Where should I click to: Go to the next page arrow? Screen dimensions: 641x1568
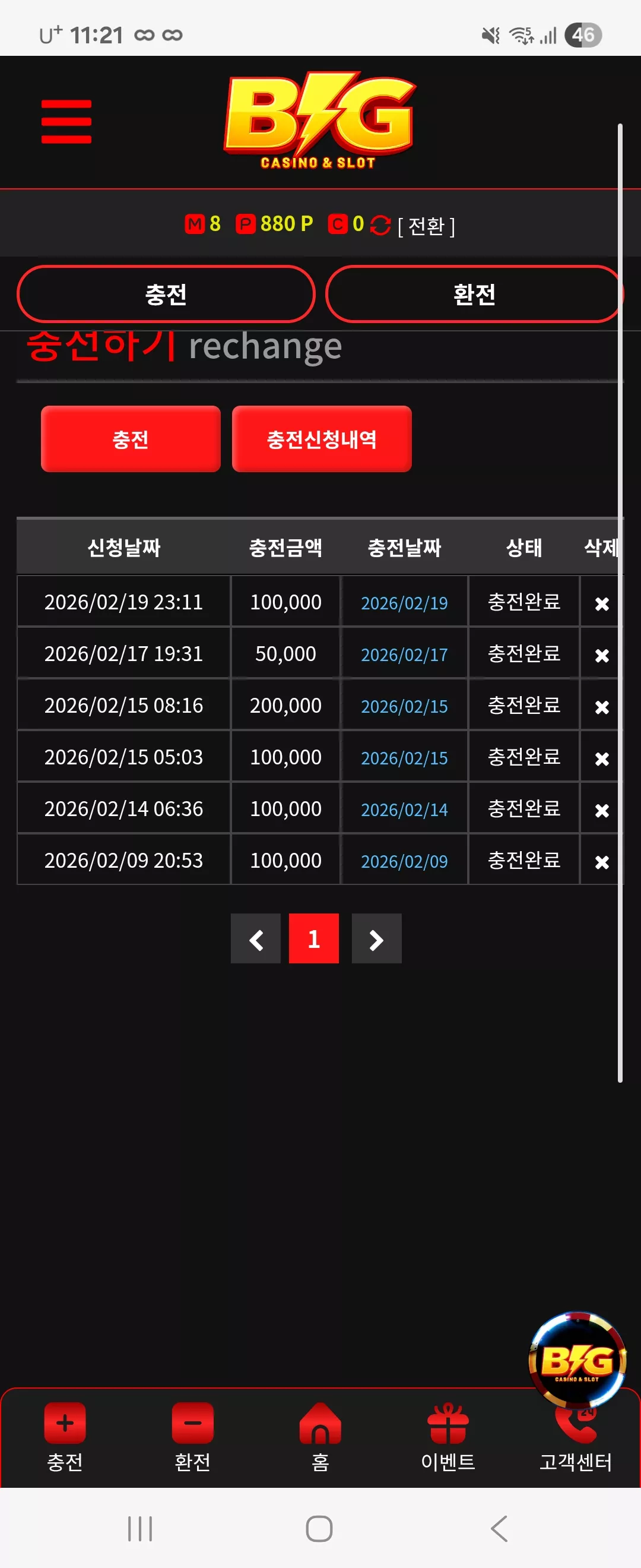376,938
